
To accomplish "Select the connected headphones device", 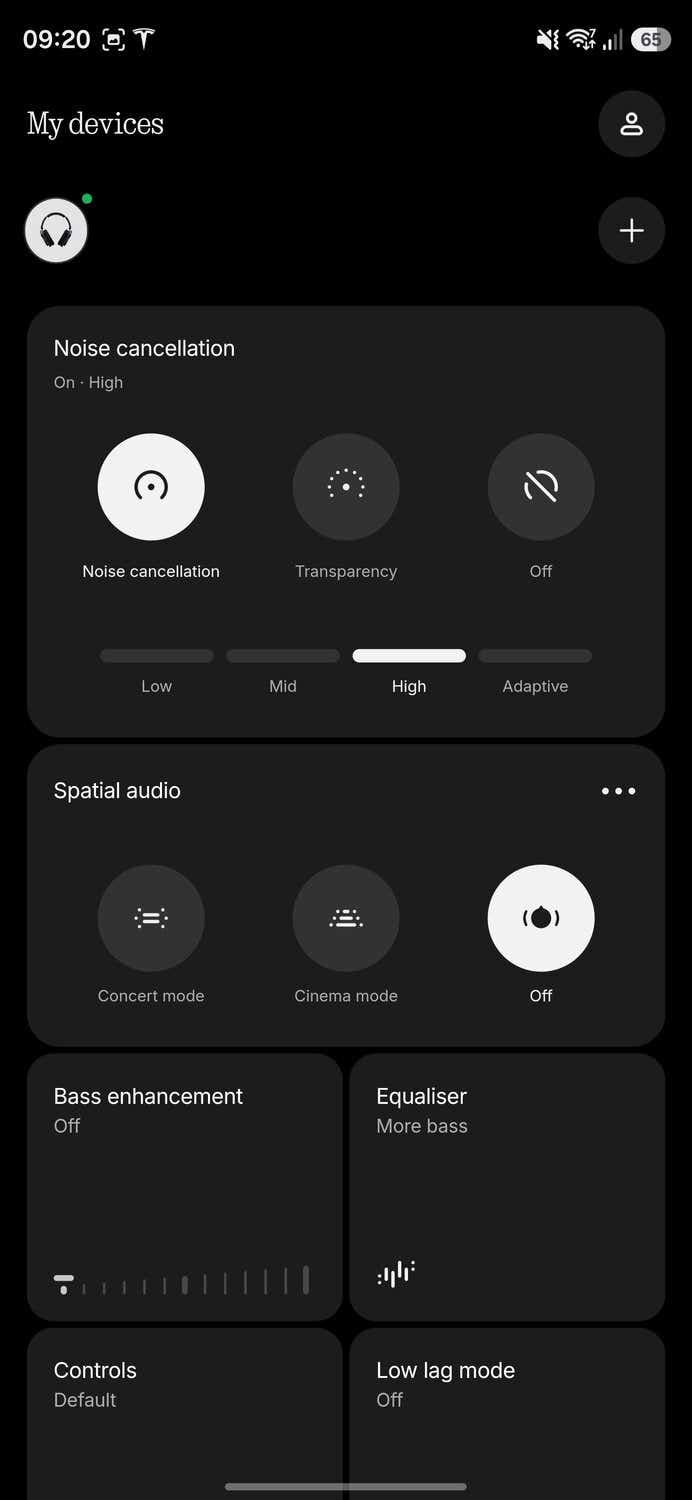I will pyautogui.click(x=56, y=231).
